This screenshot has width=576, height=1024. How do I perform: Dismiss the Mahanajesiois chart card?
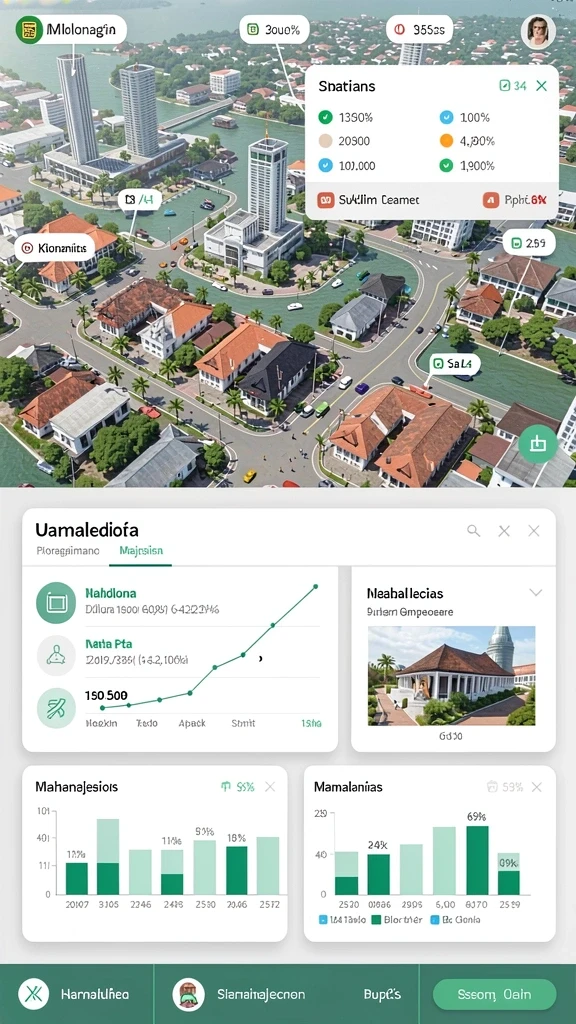pyautogui.click(x=270, y=787)
